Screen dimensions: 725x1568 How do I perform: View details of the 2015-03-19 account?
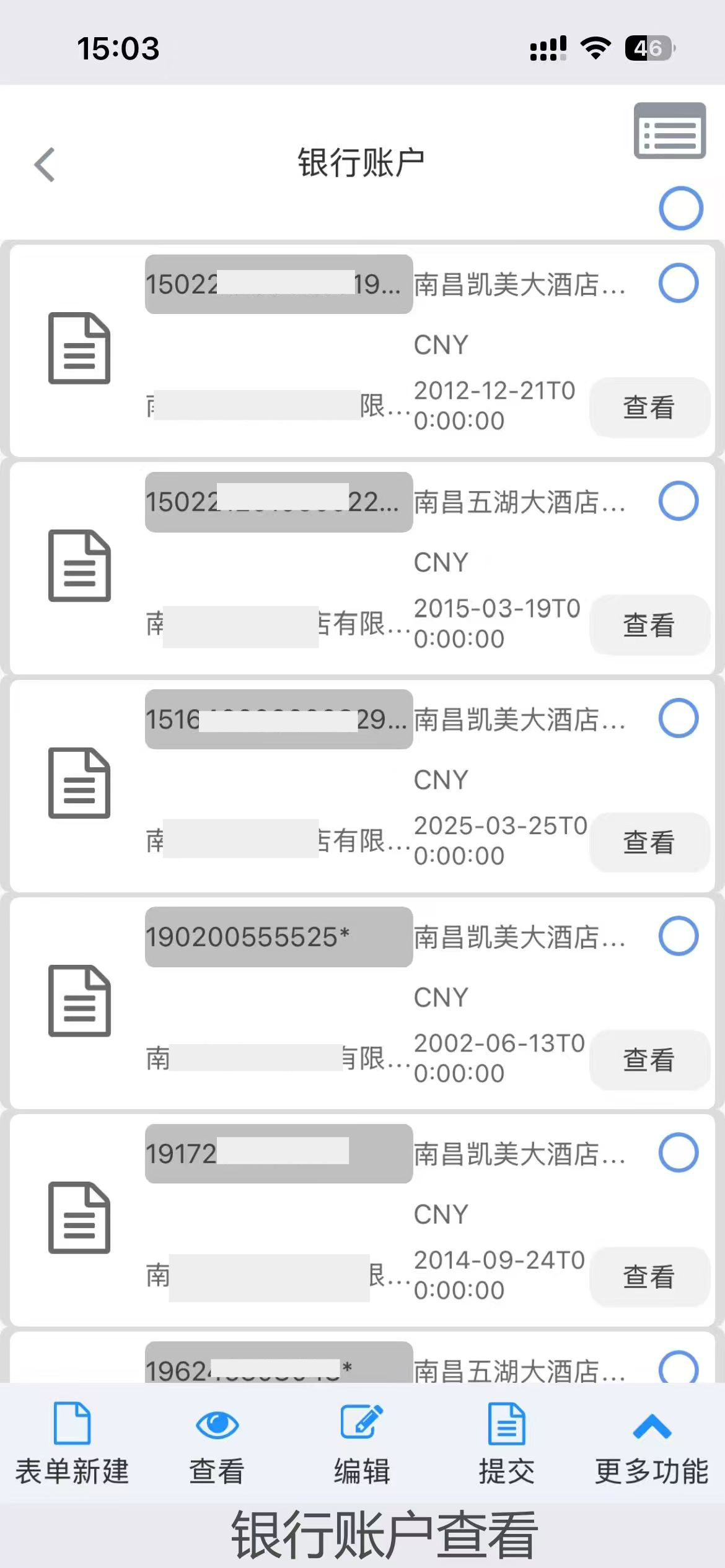click(x=648, y=625)
